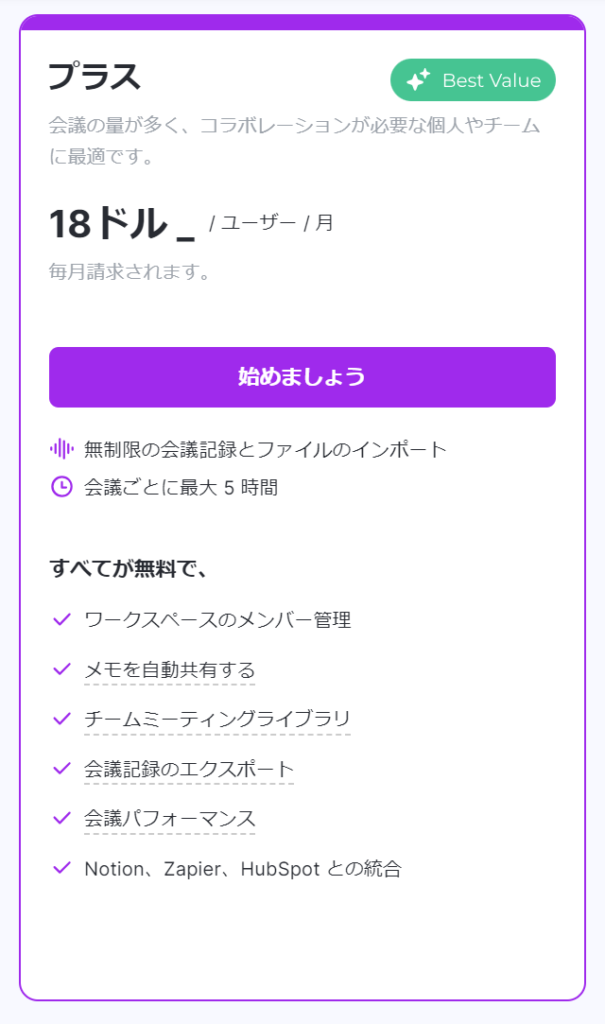This screenshot has height=1024, width=605.
Task: Tap the 始めましょう button
Action: pyautogui.click(x=302, y=377)
